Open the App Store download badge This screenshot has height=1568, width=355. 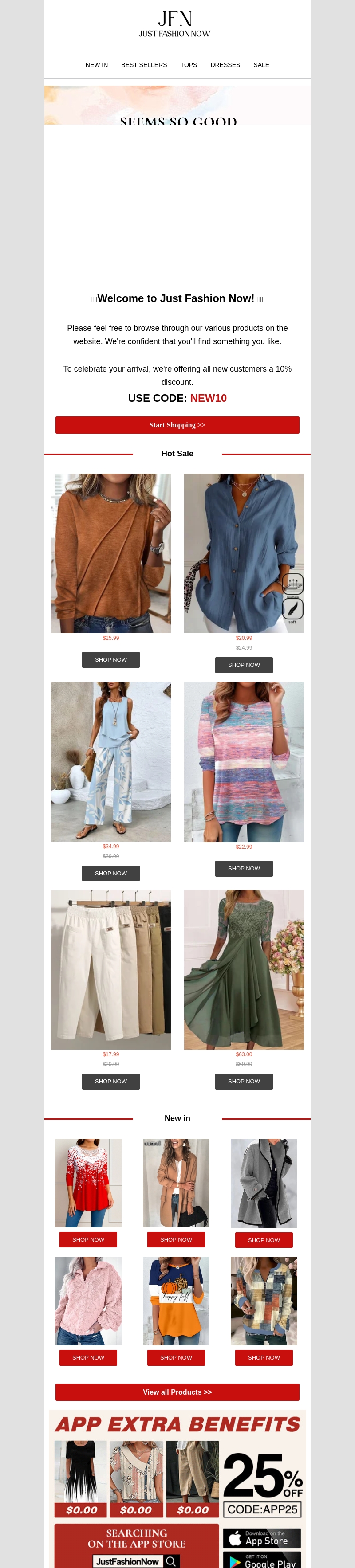[262, 1538]
